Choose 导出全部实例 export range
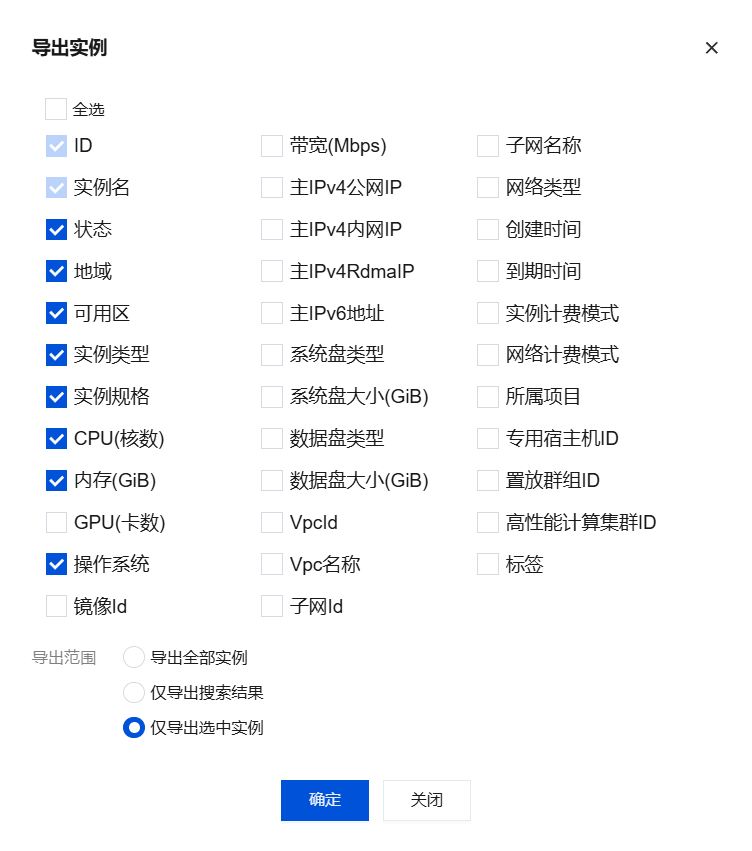Image resolution: width=752 pixels, height=851 pixels. pos(134,657)
